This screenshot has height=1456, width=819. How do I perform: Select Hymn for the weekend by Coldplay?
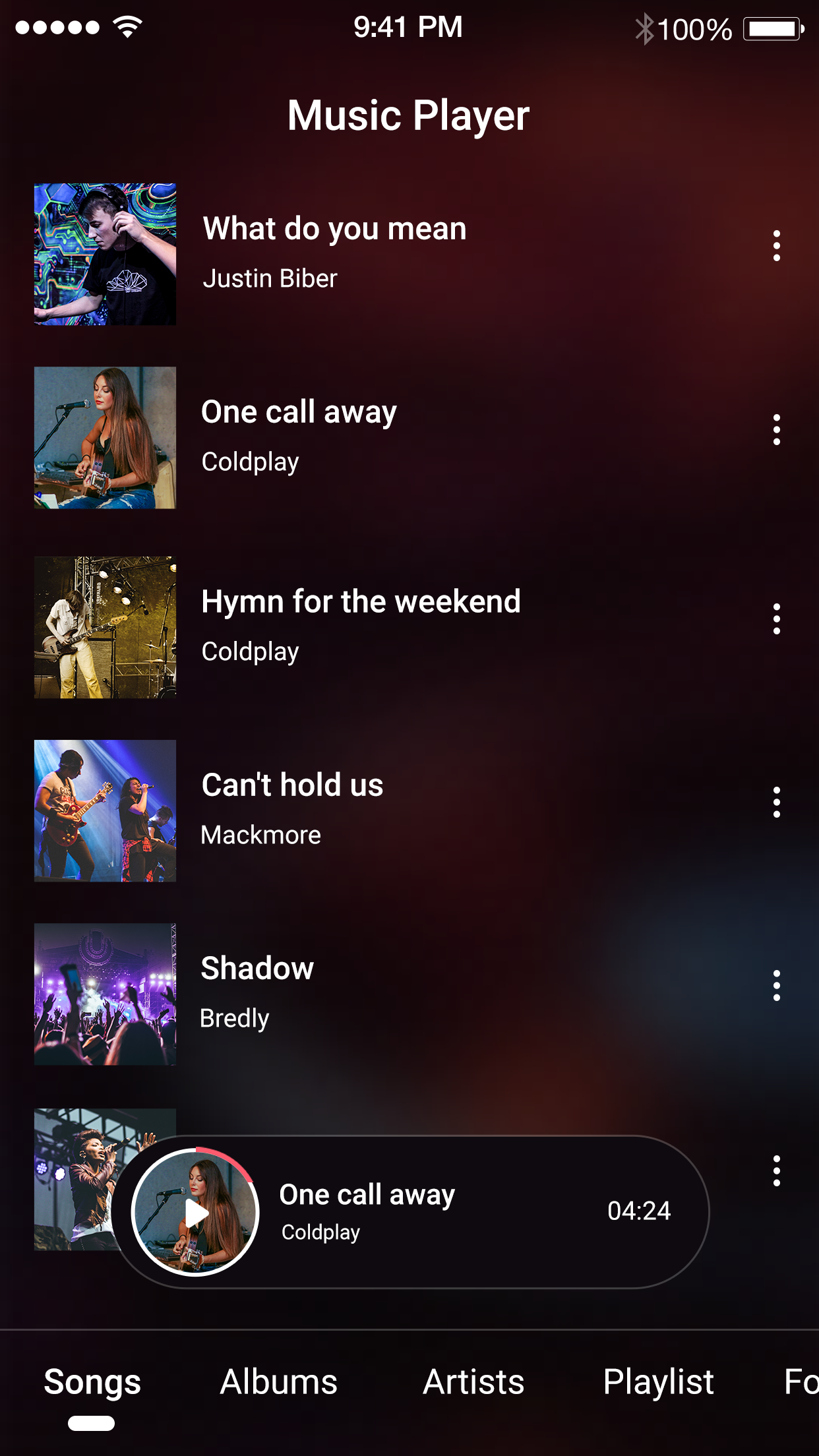[409, 627]
